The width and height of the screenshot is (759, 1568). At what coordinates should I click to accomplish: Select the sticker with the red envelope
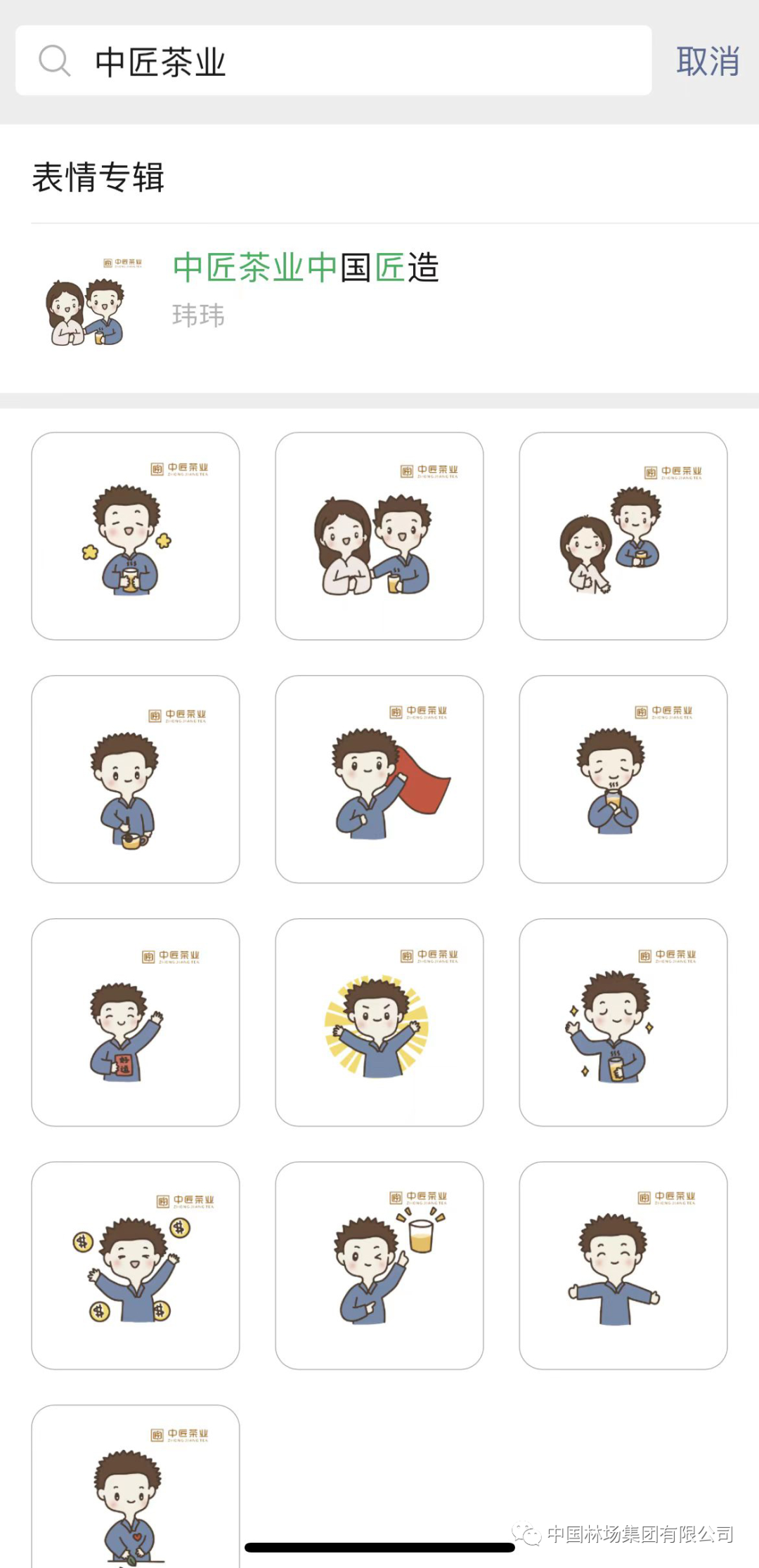(136, 1022)
